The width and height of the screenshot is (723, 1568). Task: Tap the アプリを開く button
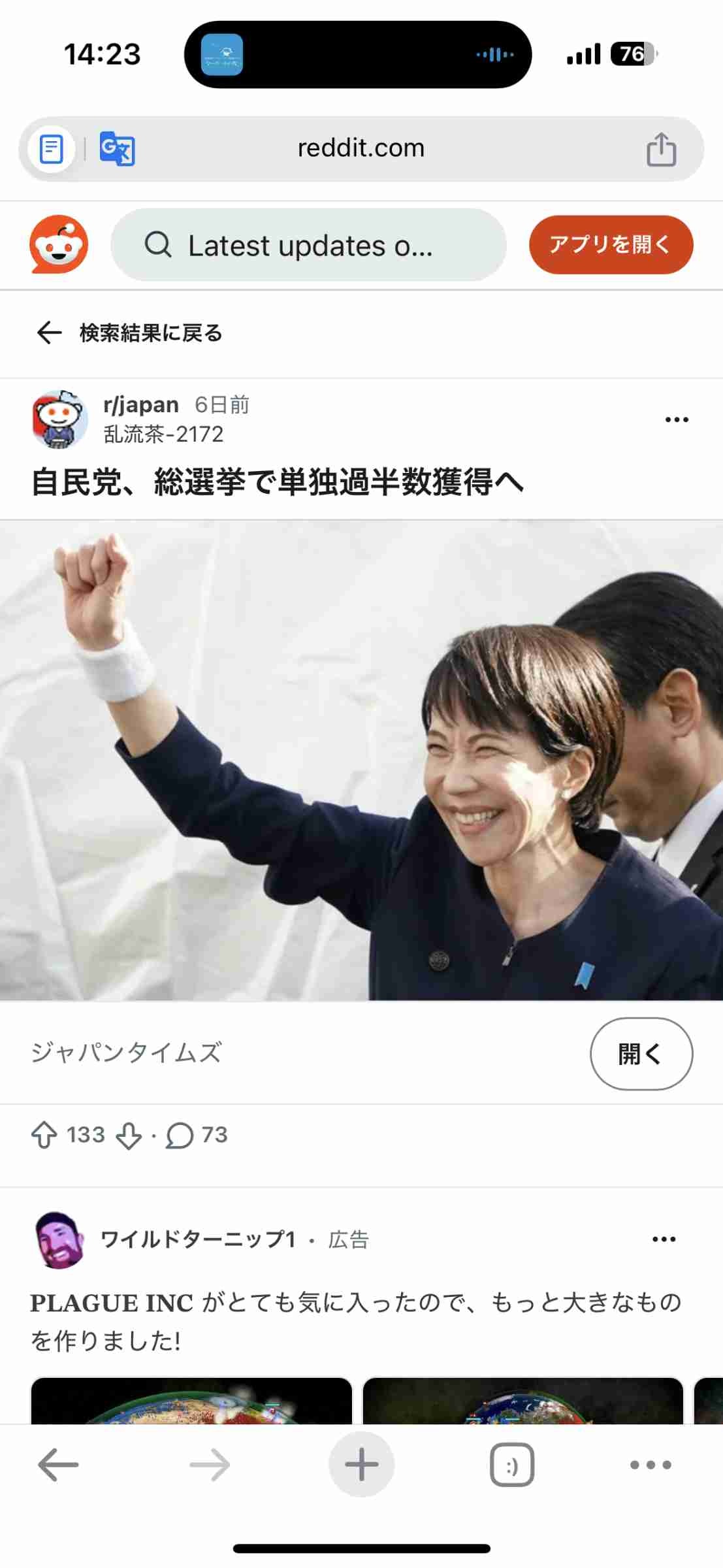tap(610, 244)
